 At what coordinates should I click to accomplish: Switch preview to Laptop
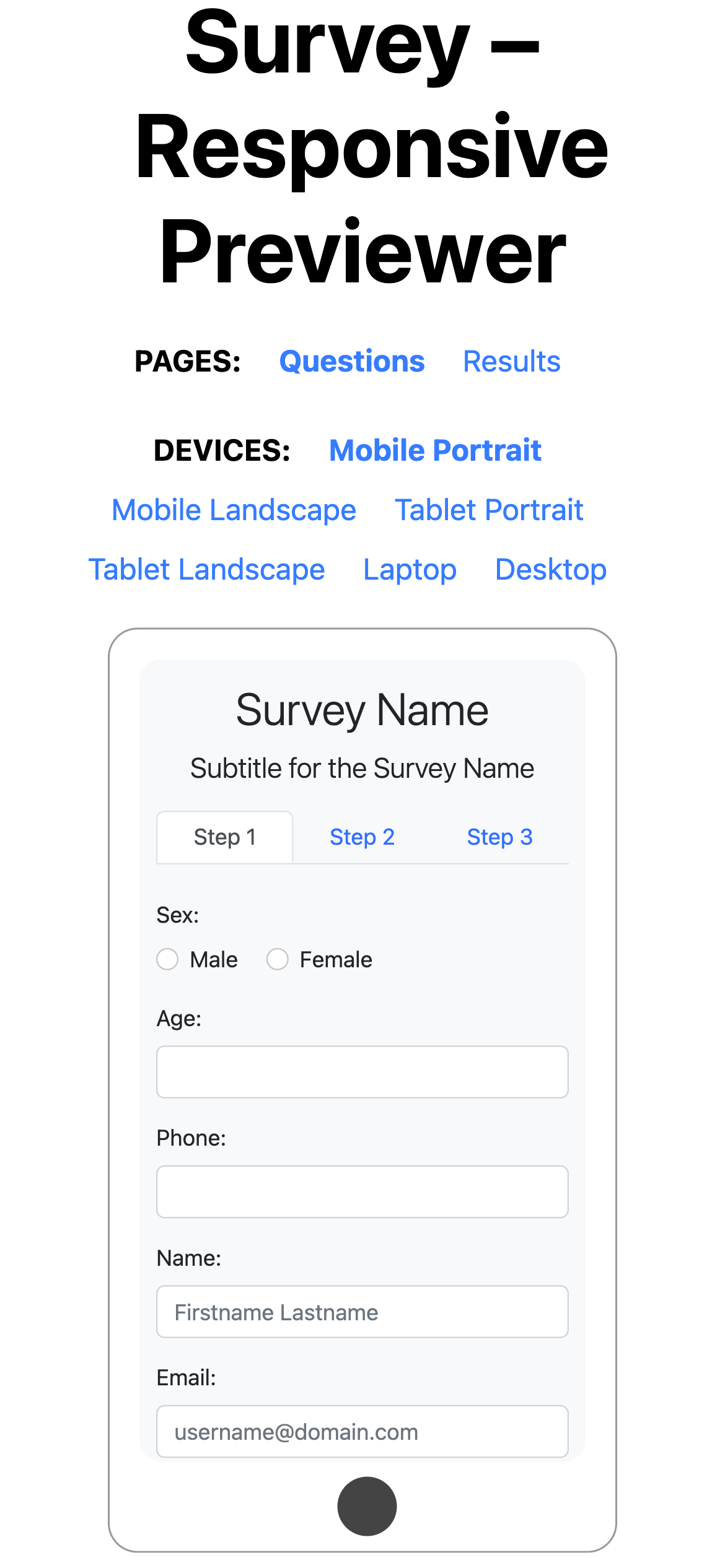click(410, 570)
